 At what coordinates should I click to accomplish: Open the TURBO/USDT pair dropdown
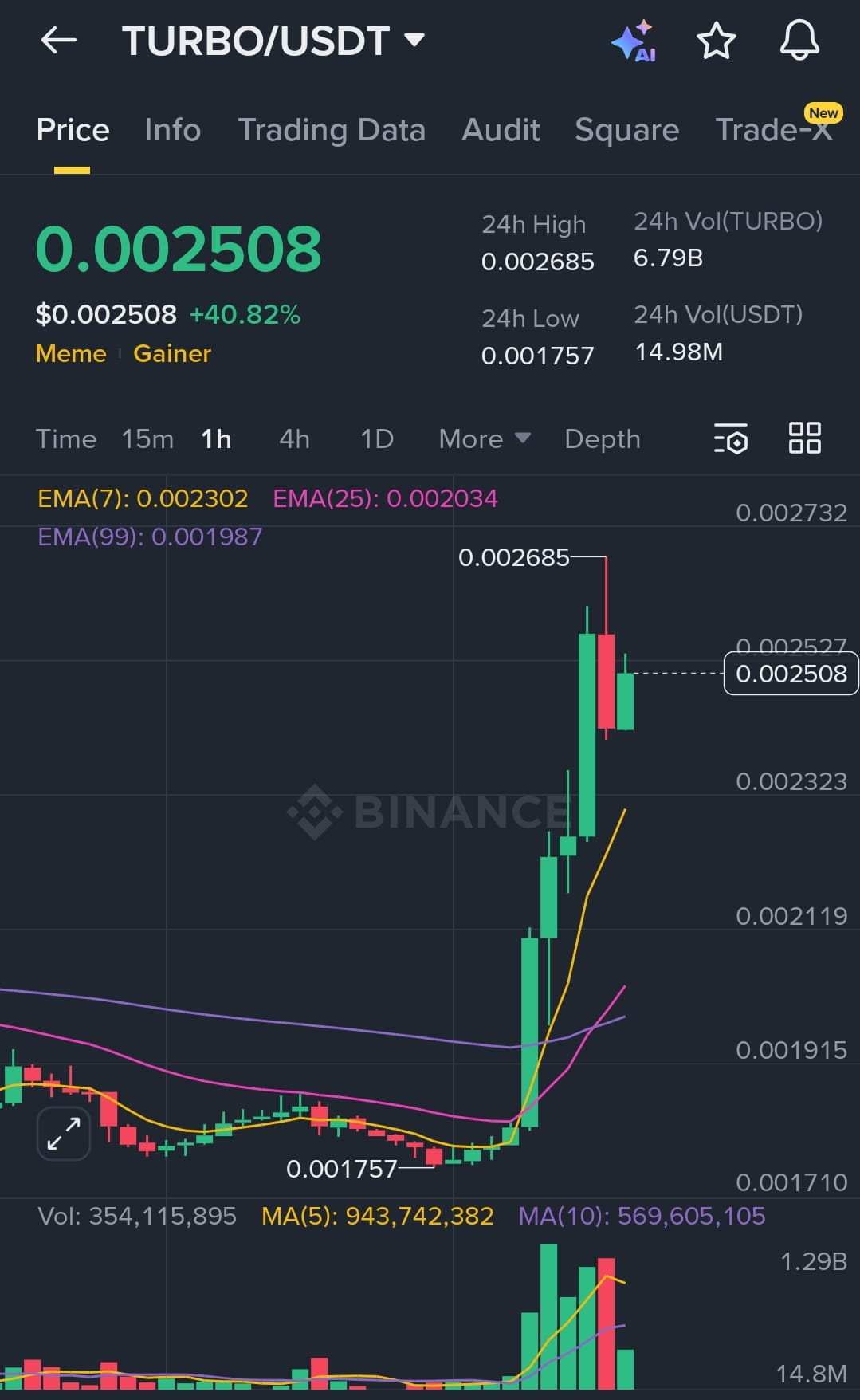click(x=414, y=40)
